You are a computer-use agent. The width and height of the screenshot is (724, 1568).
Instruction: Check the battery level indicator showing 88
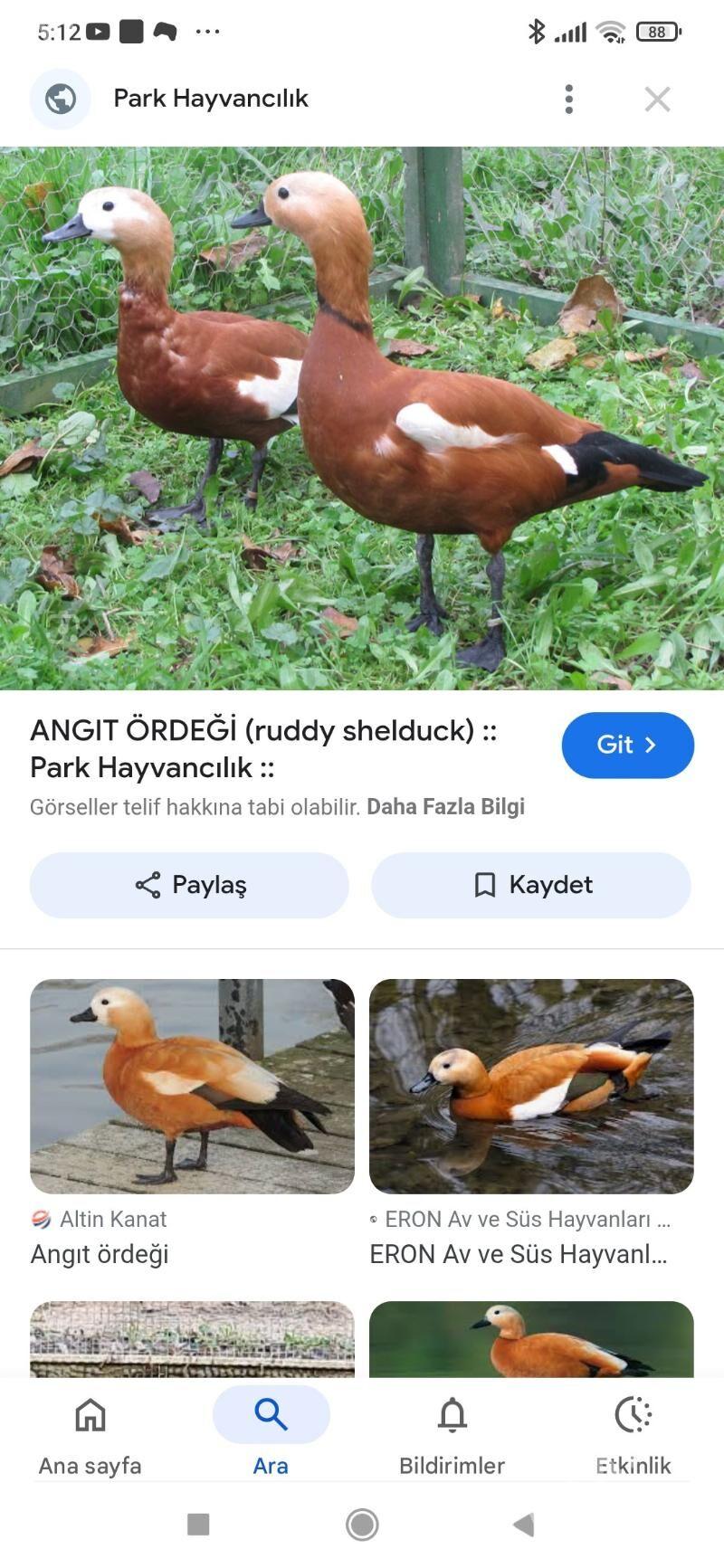(x=660, y=31)
